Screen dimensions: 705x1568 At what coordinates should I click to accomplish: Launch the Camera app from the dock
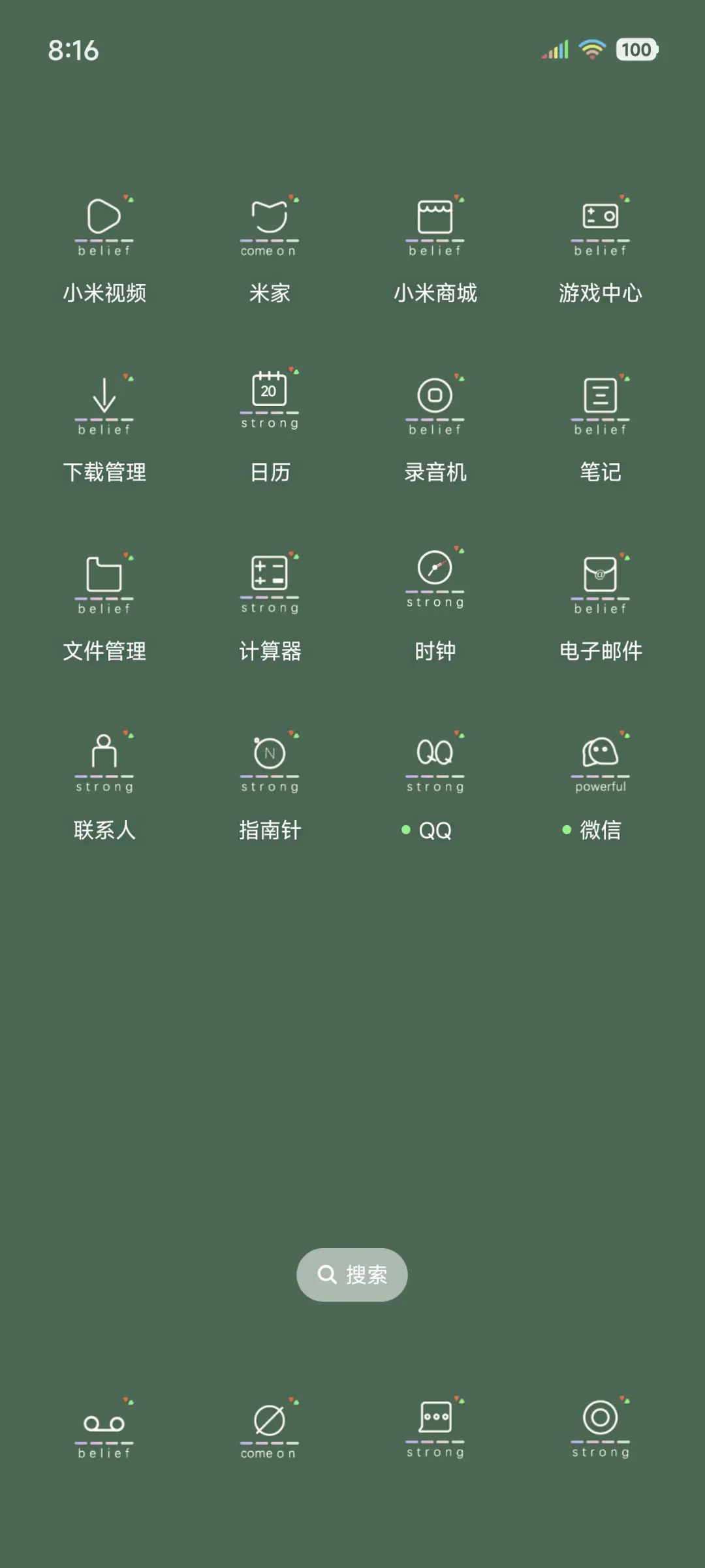[x=600, y=1426]
